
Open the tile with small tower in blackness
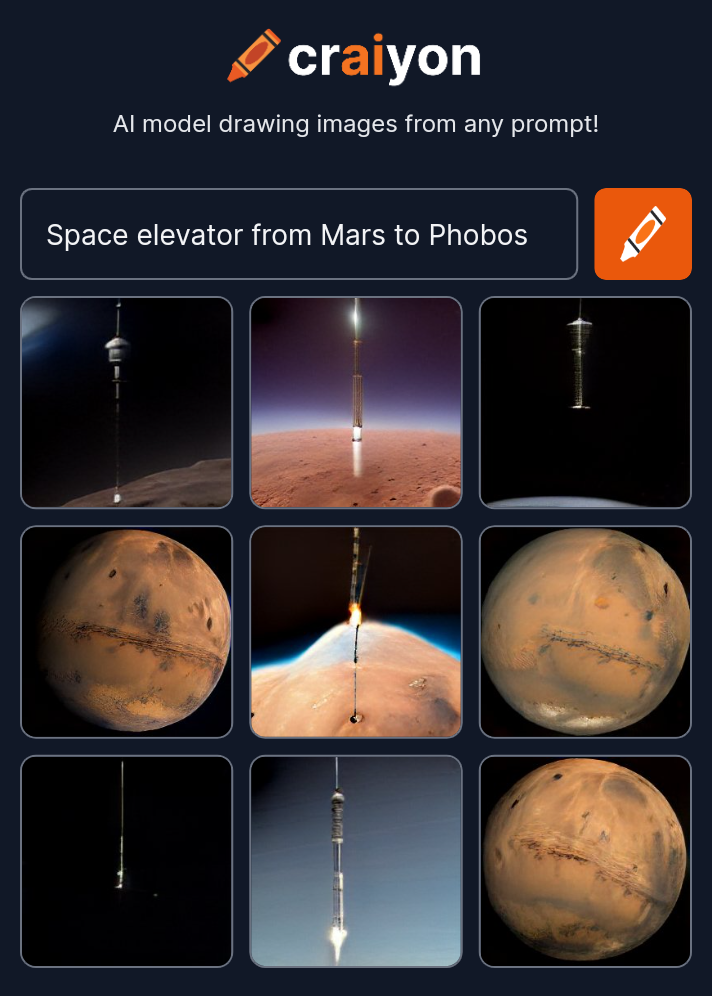tap(585, 402)
